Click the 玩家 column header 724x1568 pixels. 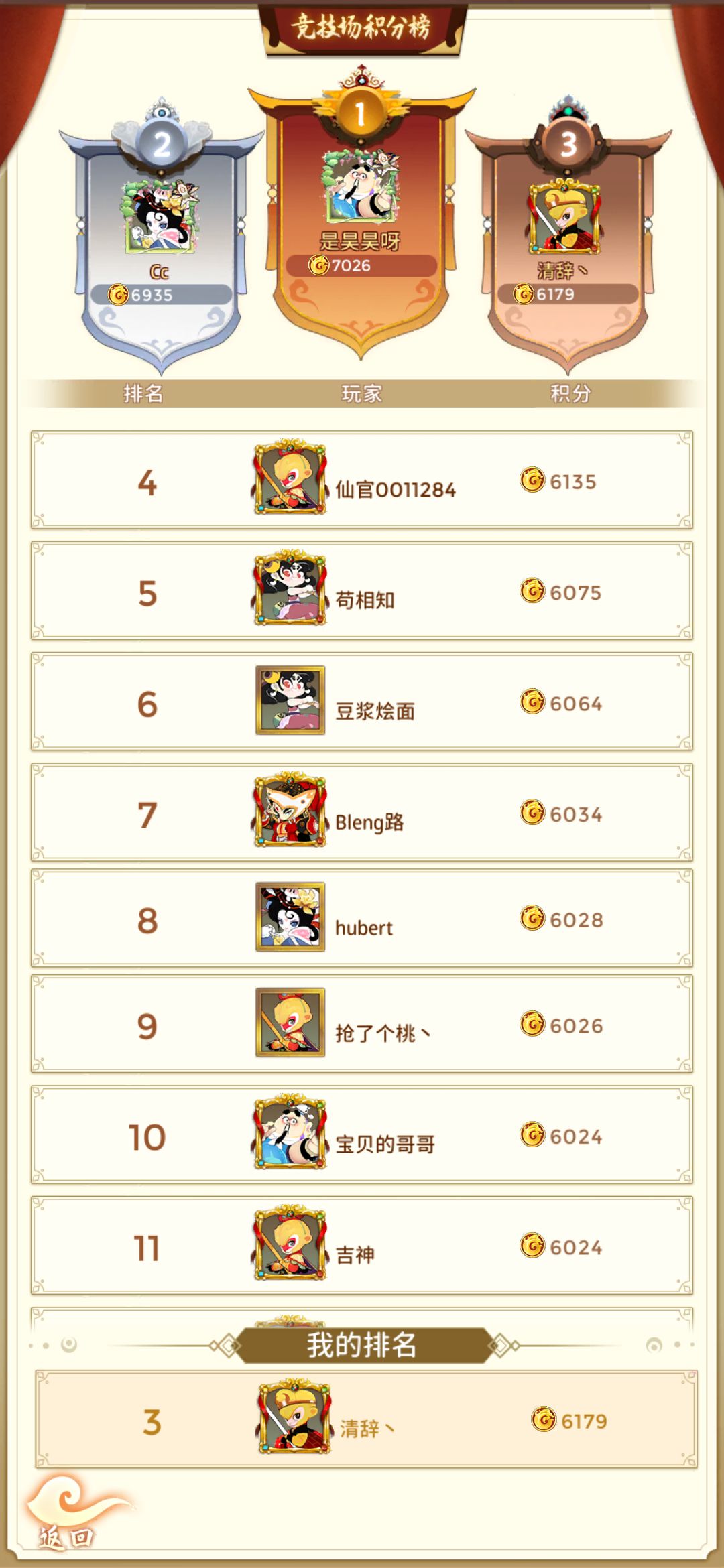(x=362, y=395)
